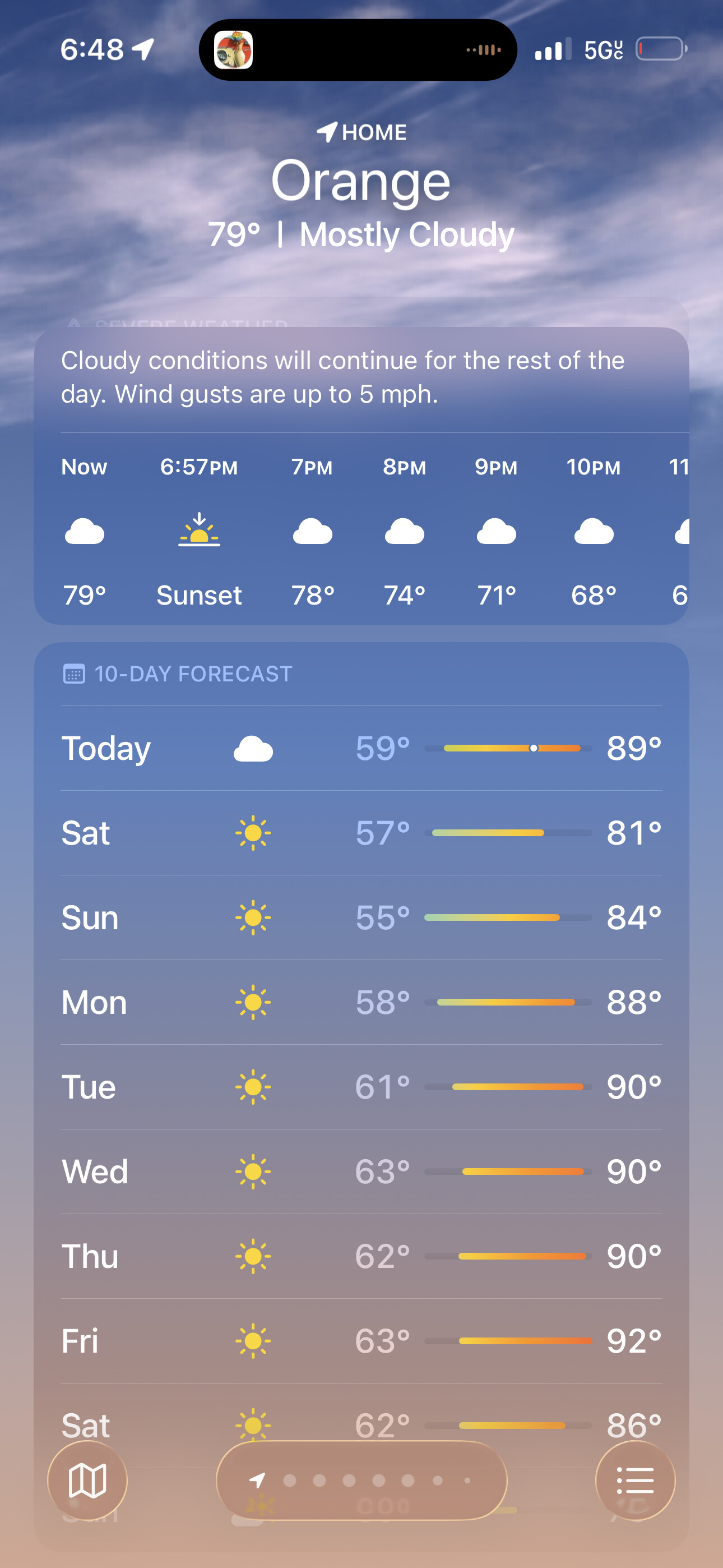Tap the location page indicator dots
This screenshot has width=723, height=1568.
point(361,1480)
